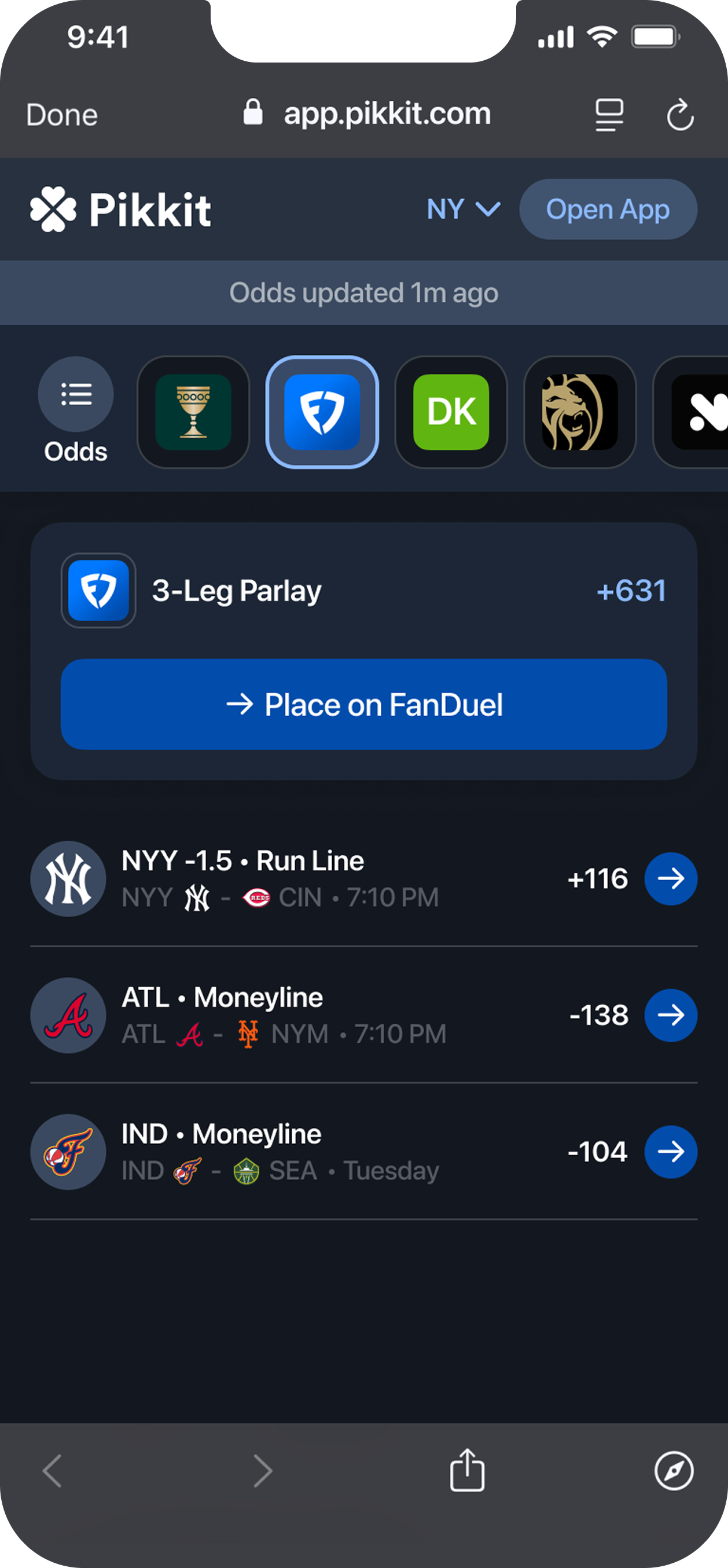Tap the Open App button
Viewport: 728px width, 1568px height.
608,210
